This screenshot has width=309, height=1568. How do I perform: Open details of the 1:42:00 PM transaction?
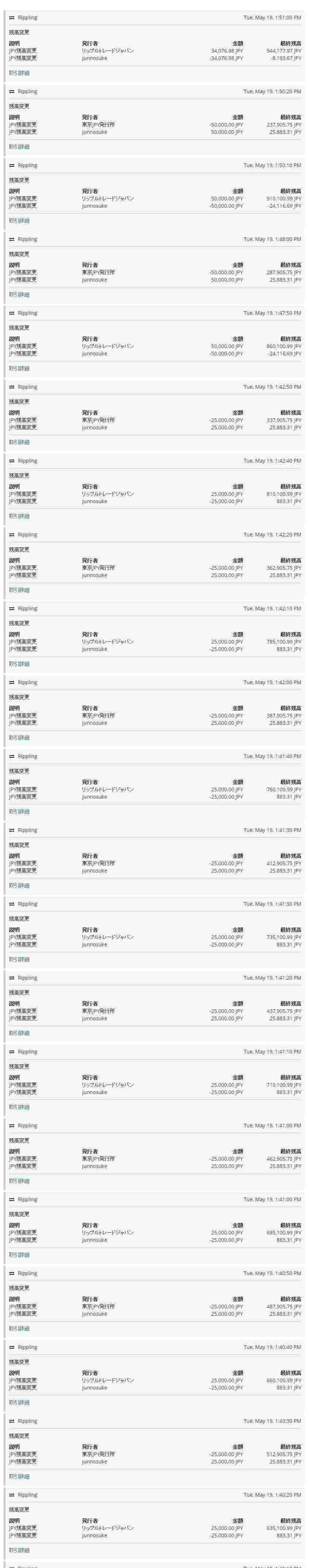coord(19,738)
